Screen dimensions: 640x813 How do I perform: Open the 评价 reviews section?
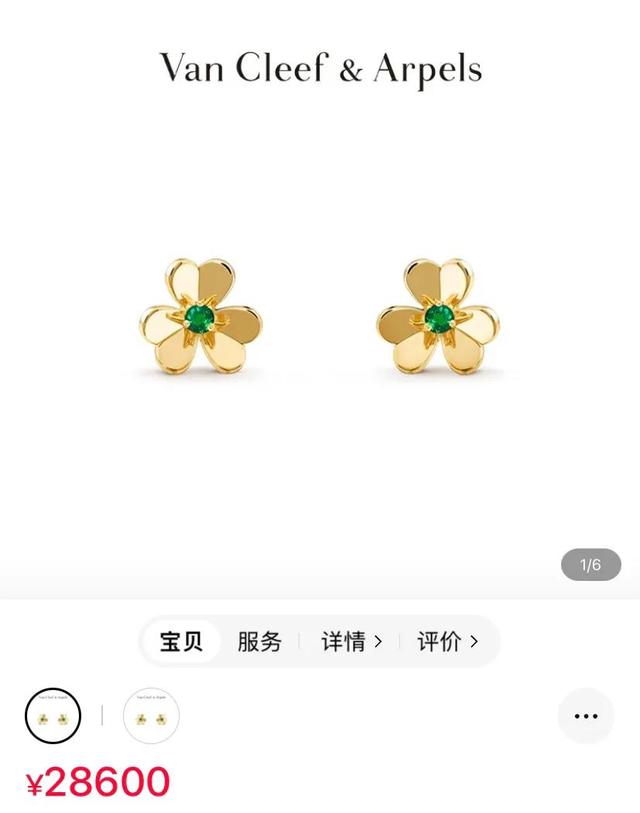coord(447,642)
